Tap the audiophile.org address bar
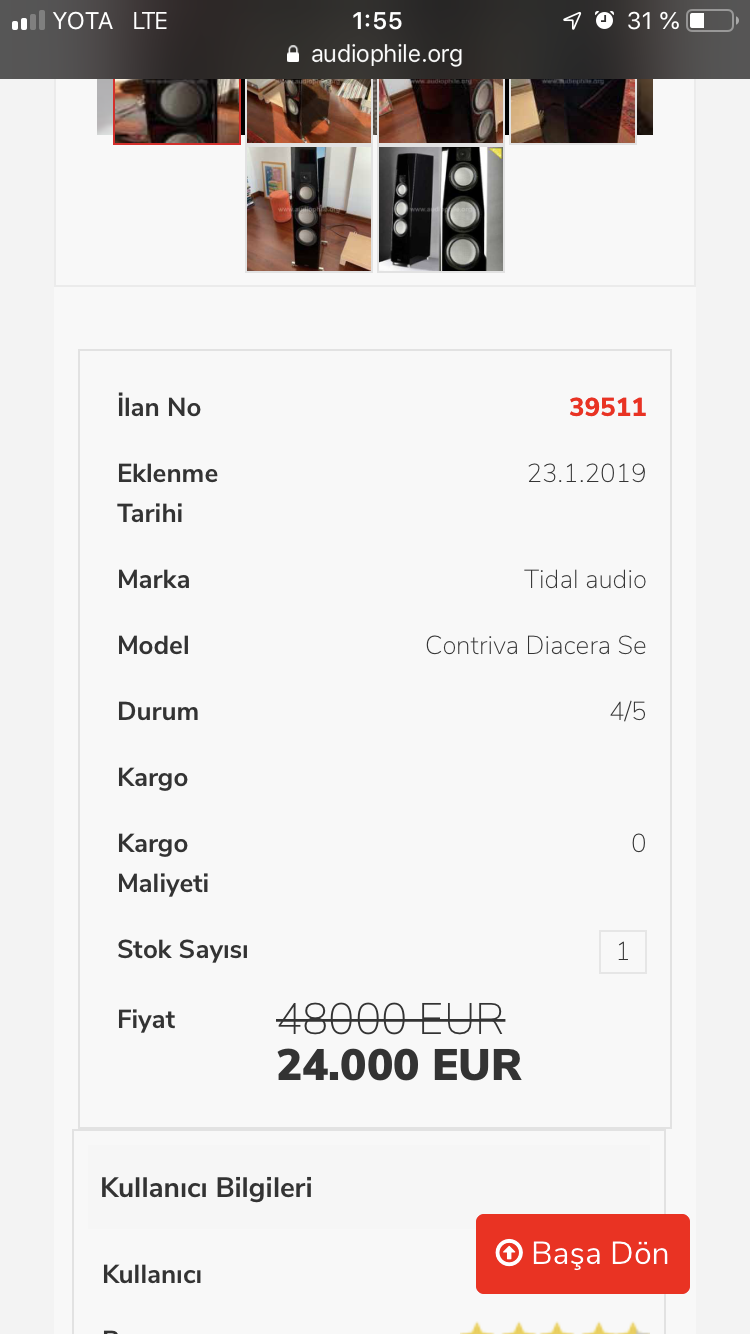 (x=374, y=54)
